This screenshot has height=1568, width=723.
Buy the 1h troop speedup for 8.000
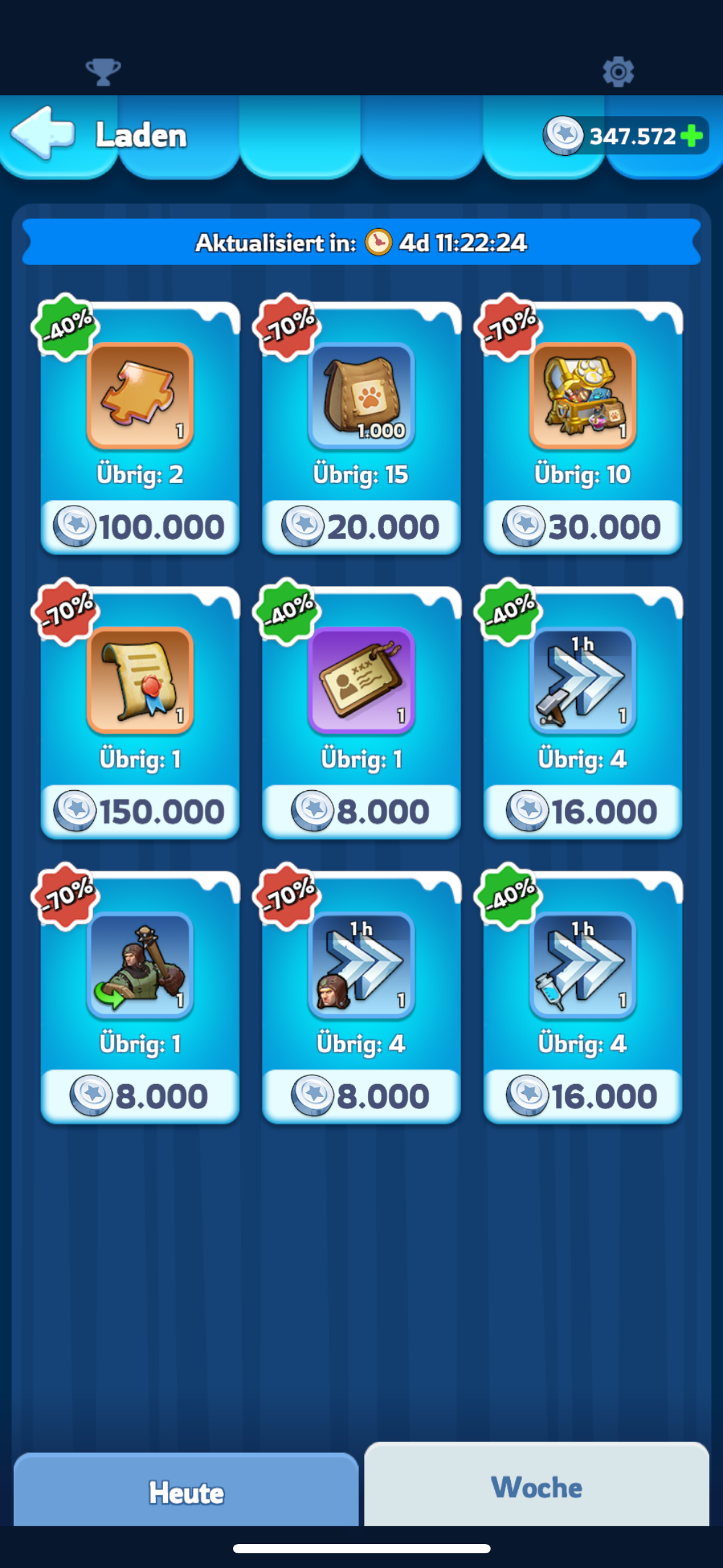click(x=361, y=1096)
